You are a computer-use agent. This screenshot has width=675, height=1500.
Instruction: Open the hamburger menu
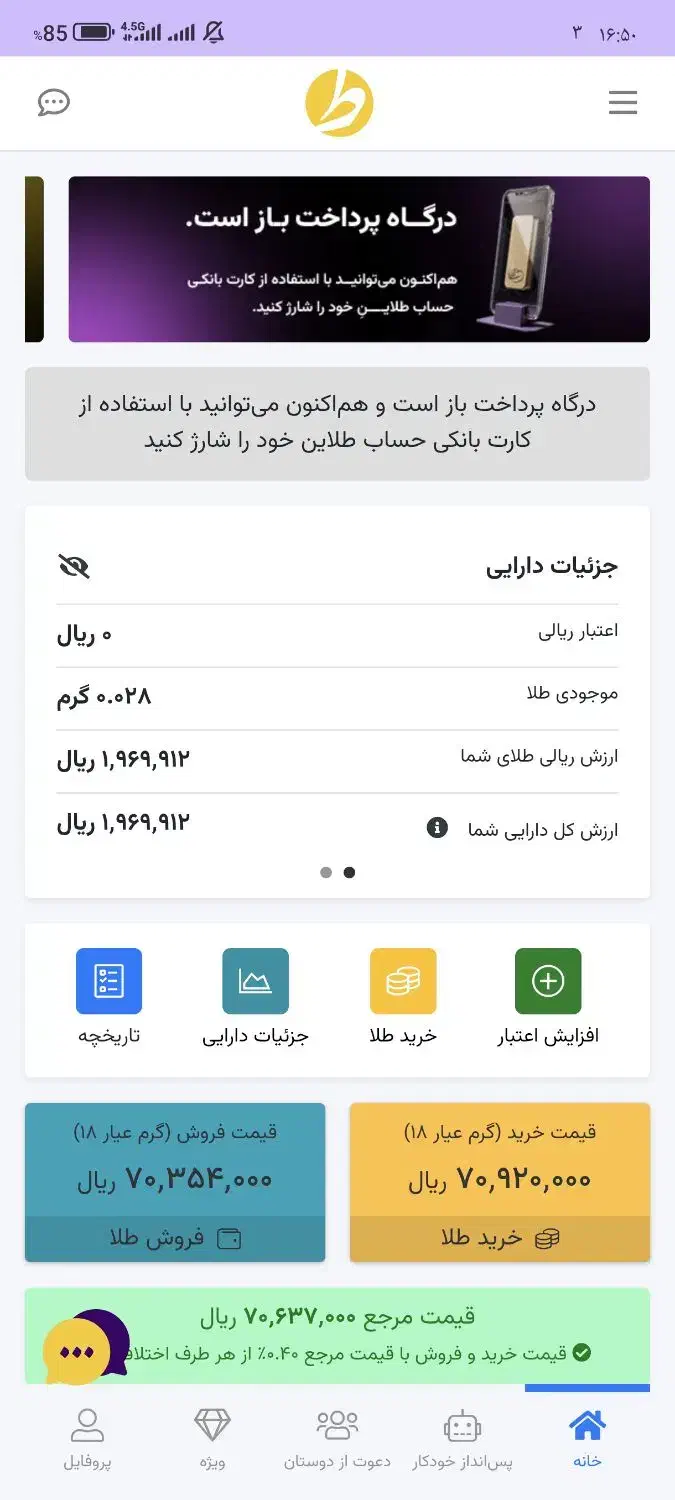(x=622, y=103)
